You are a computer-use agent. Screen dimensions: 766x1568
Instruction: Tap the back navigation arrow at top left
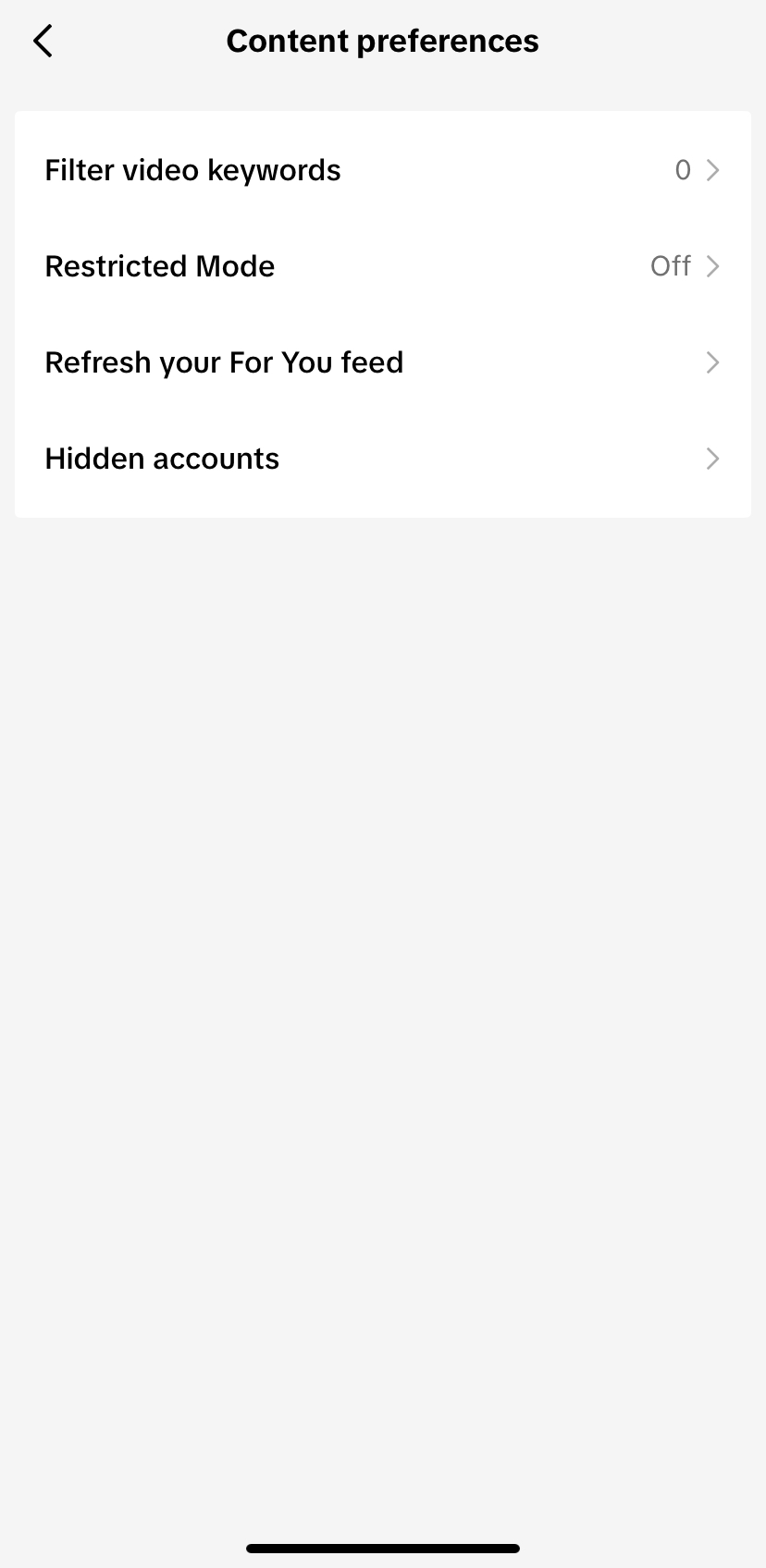pos(43,41)
